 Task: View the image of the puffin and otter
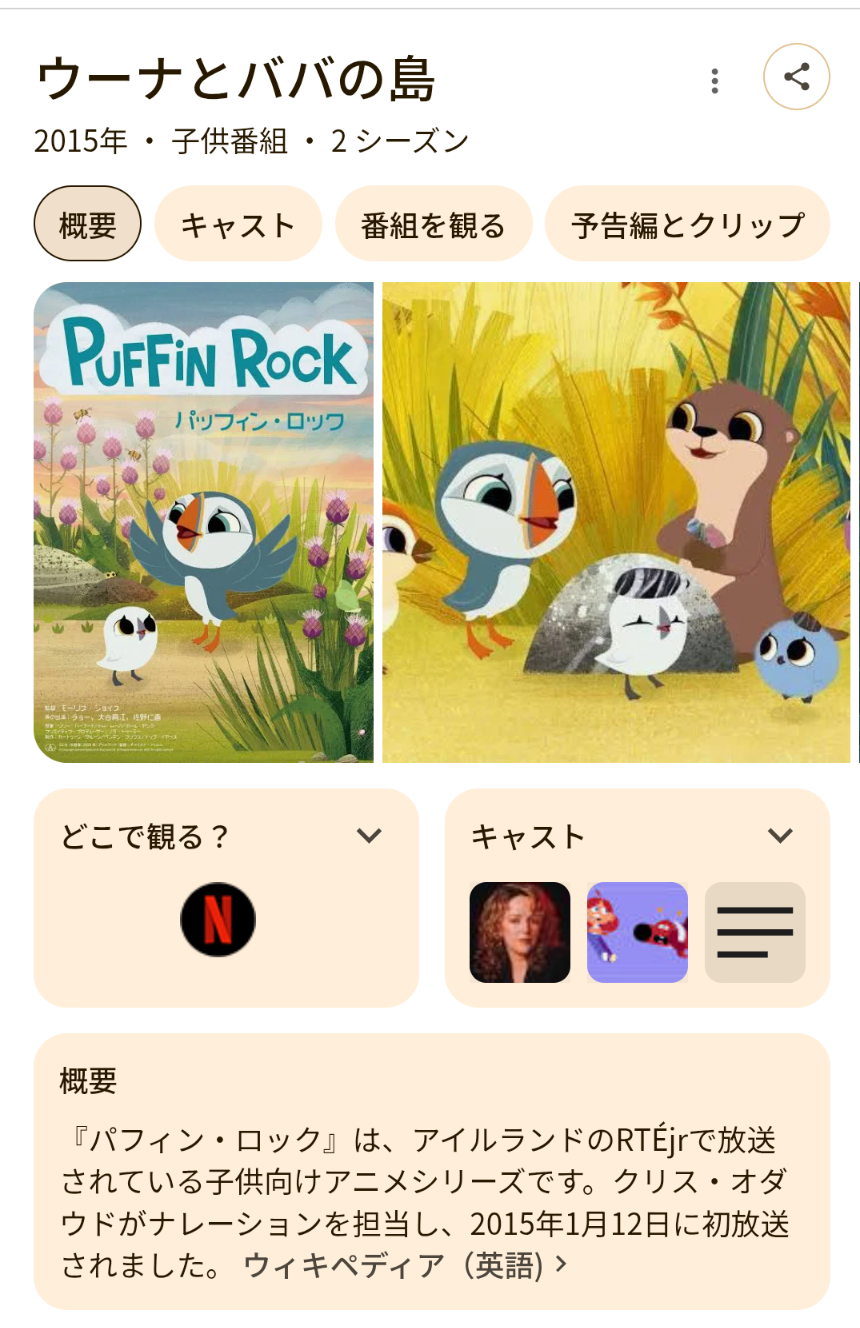pos(616,522)
